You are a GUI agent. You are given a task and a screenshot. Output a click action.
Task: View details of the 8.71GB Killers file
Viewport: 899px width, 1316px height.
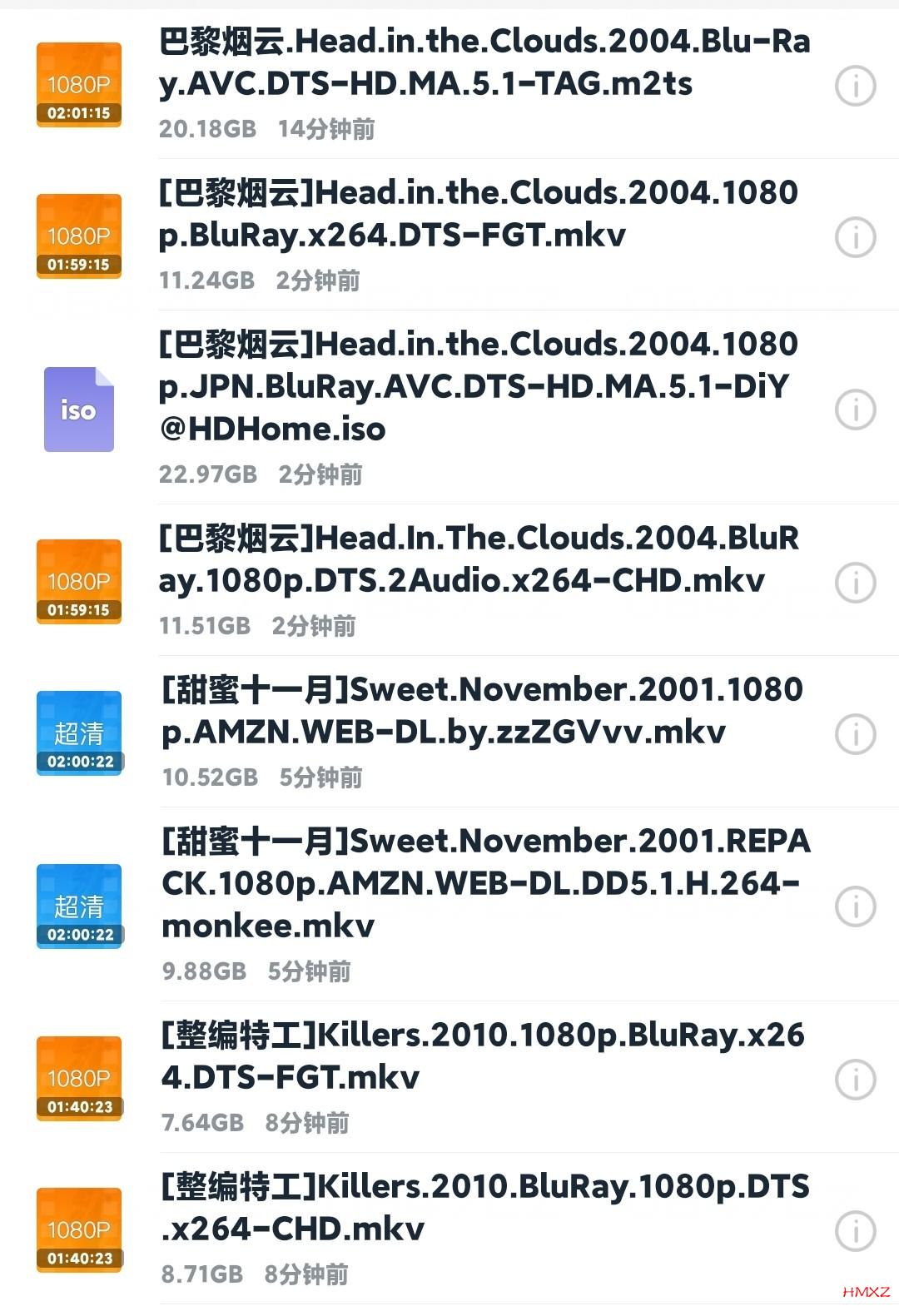(855, 1231)
